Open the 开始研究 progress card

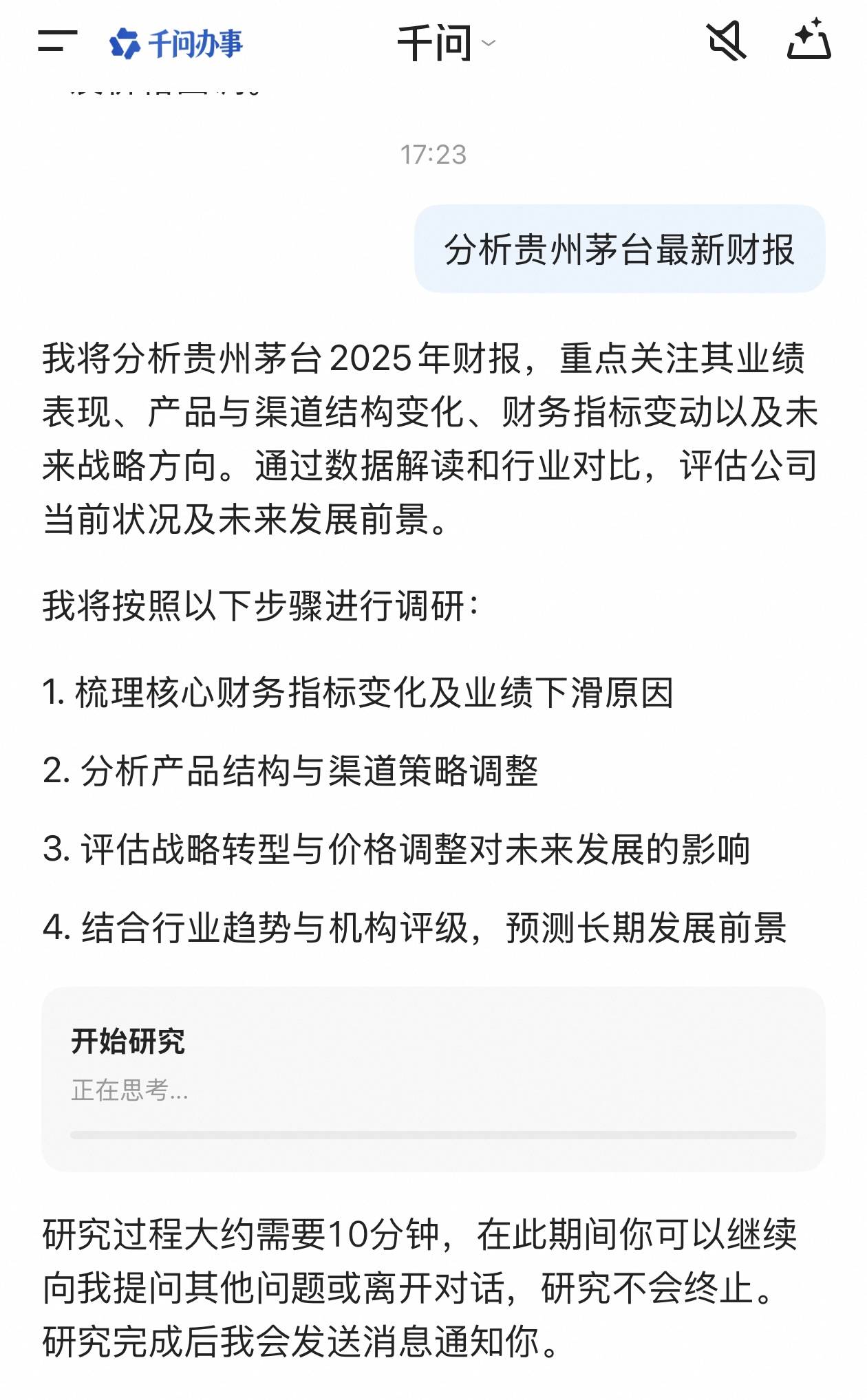point(433,1078)
